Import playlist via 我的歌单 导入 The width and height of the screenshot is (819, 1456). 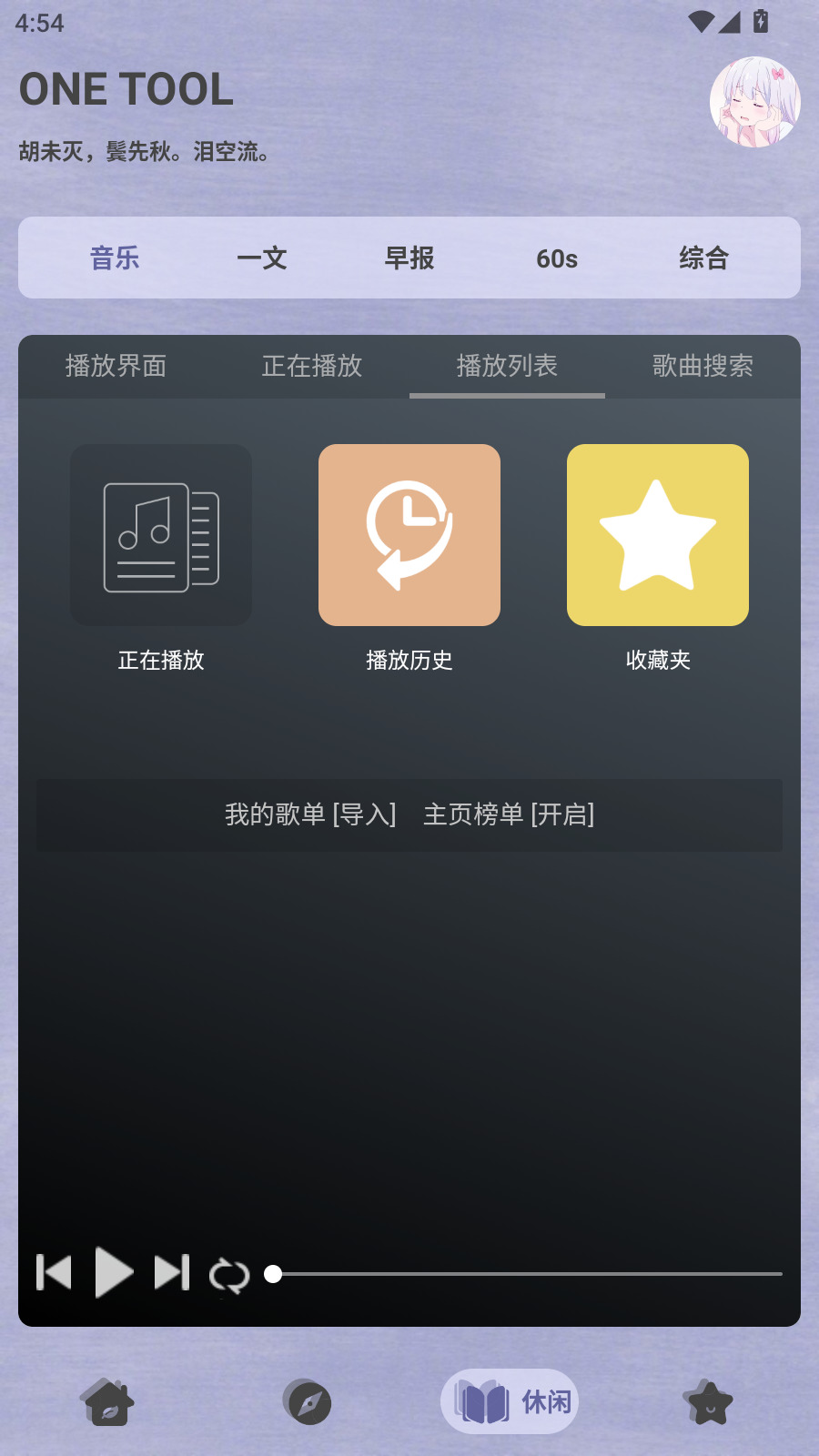coord(311,816)
